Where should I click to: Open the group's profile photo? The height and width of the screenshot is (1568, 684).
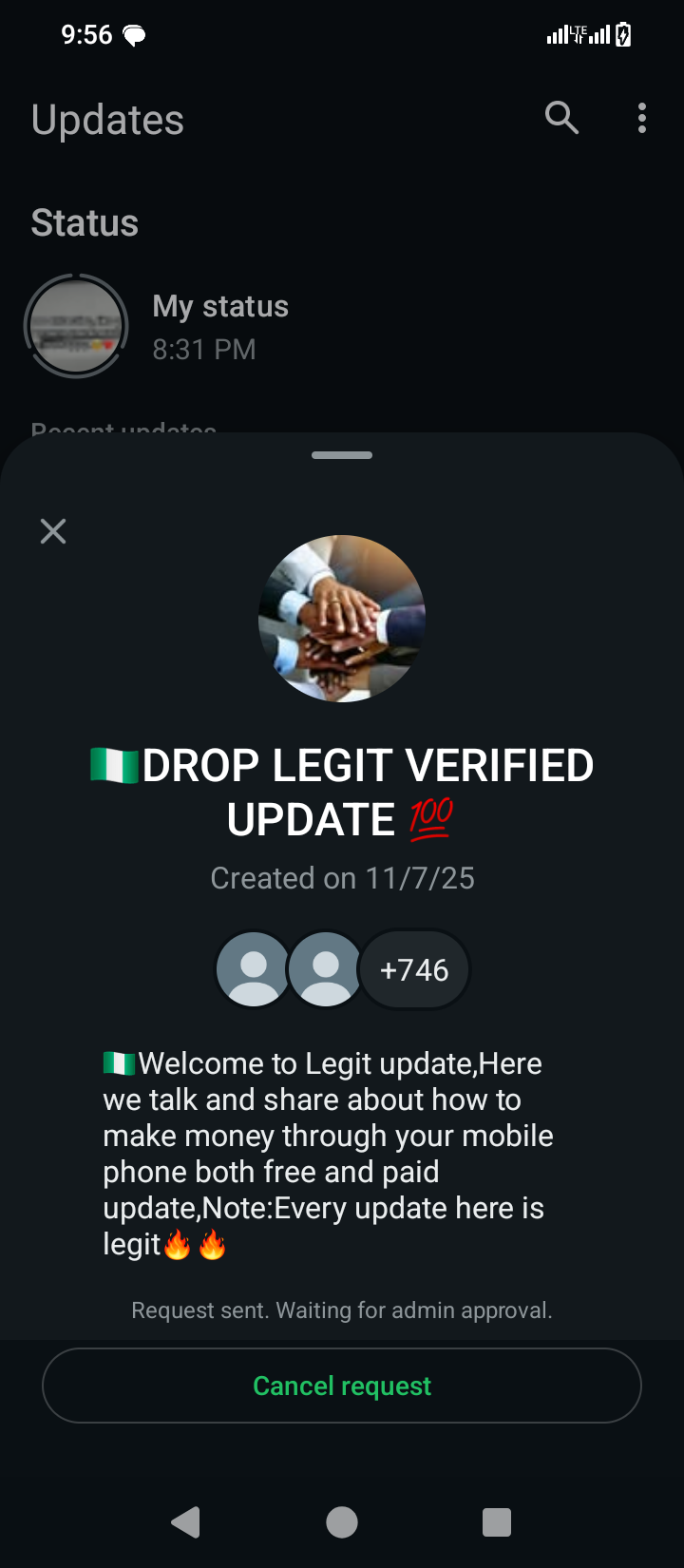point(342,619)
